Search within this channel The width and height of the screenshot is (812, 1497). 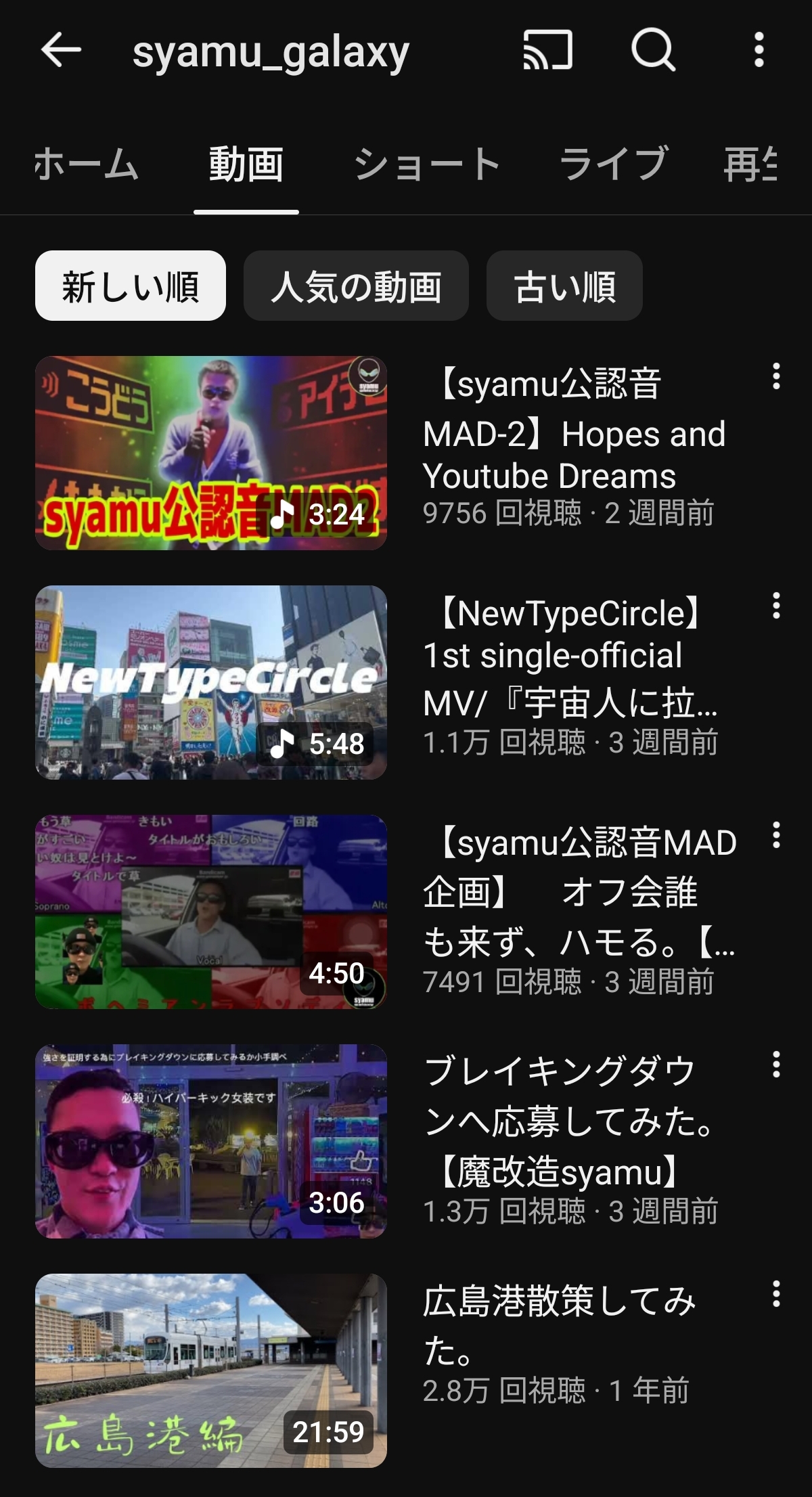point(653,50)
